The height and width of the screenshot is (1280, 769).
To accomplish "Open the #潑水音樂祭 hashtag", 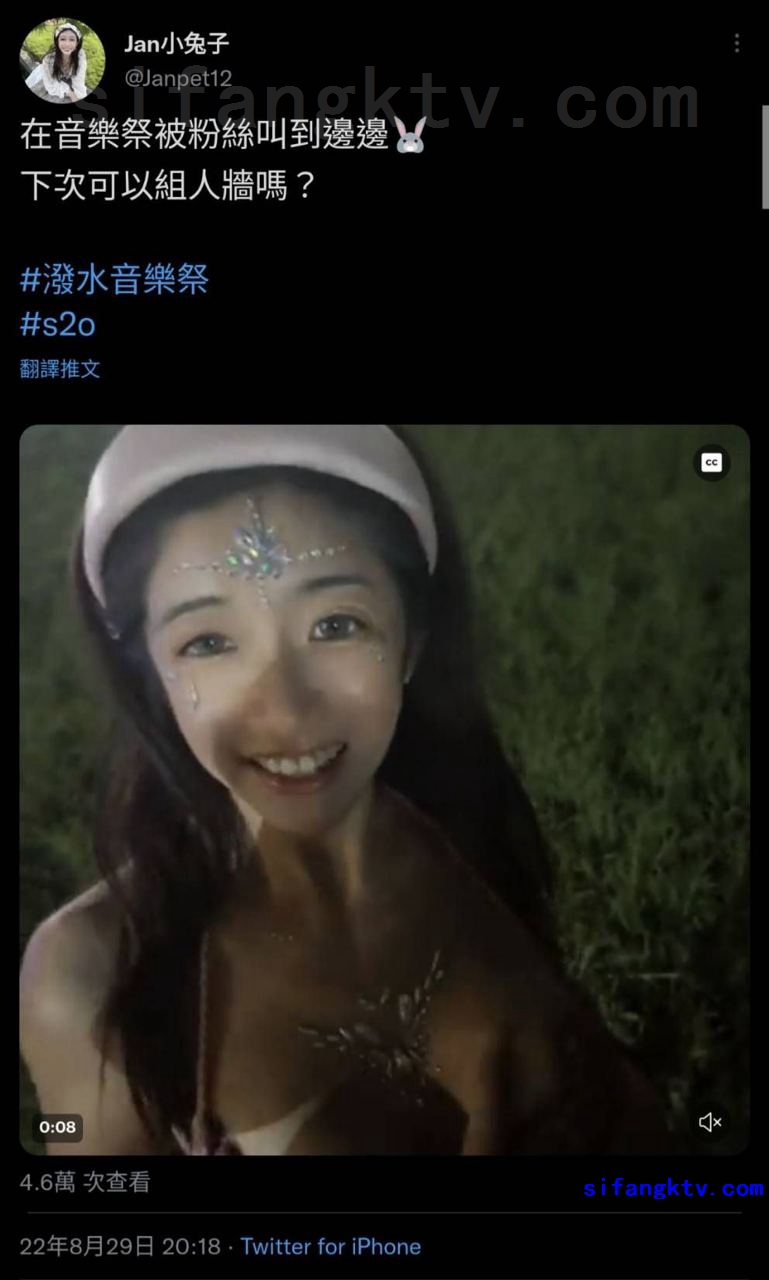I will click(x=114, y=280).
